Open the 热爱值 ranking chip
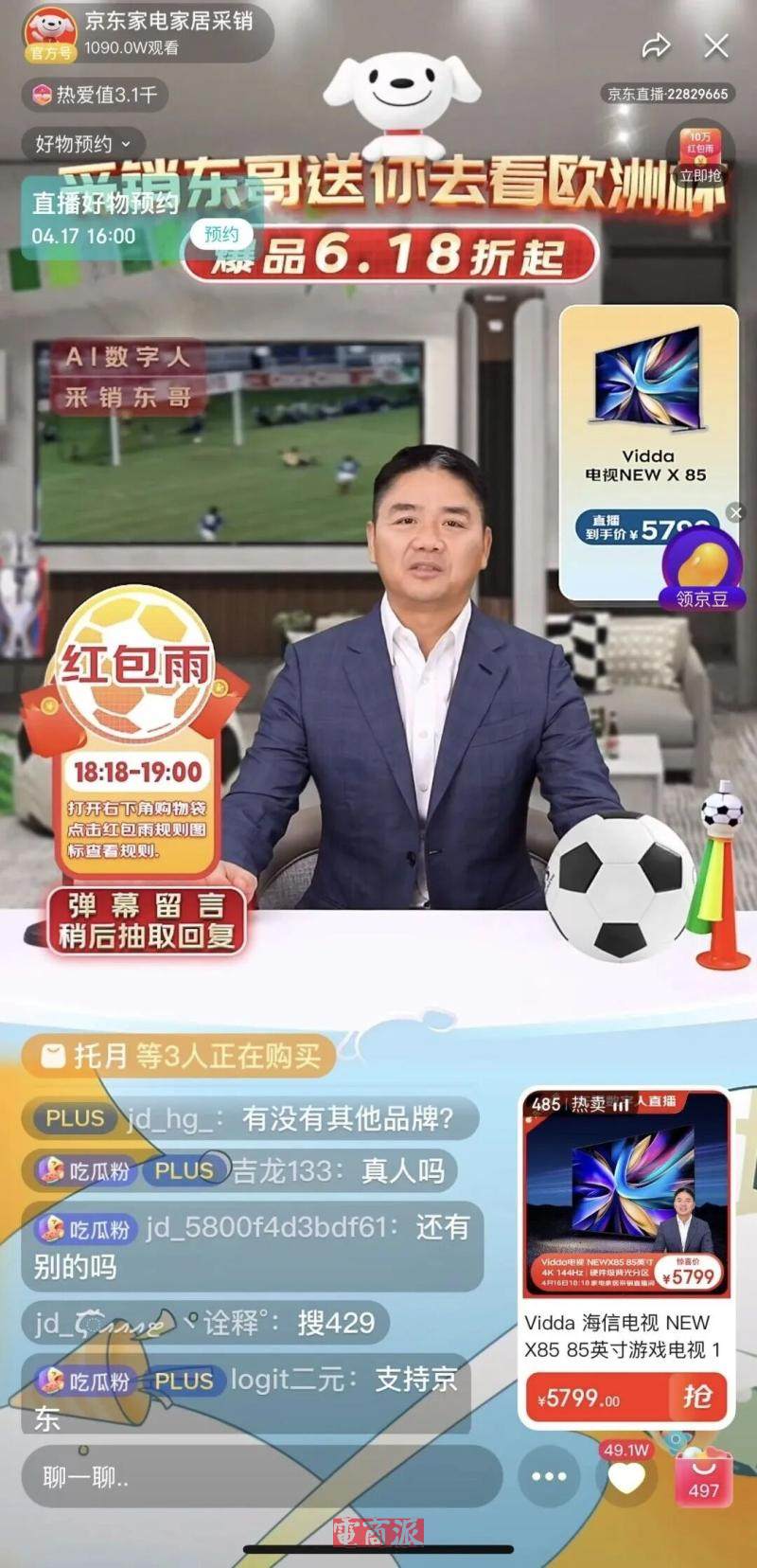757x1568 pixels. click(x=95, y=95)
